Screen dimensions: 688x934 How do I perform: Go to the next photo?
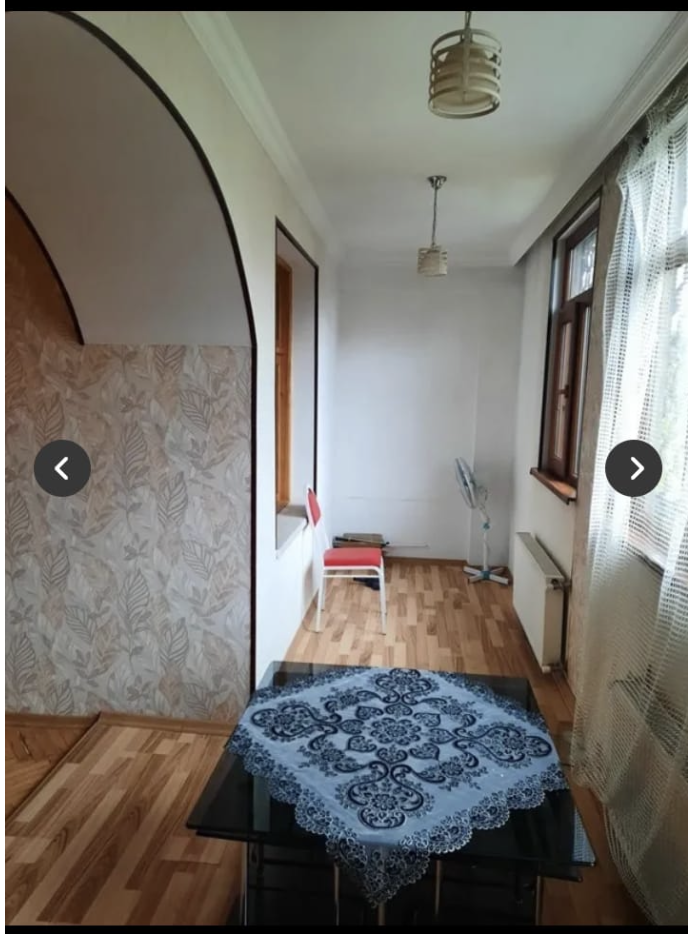633,468
